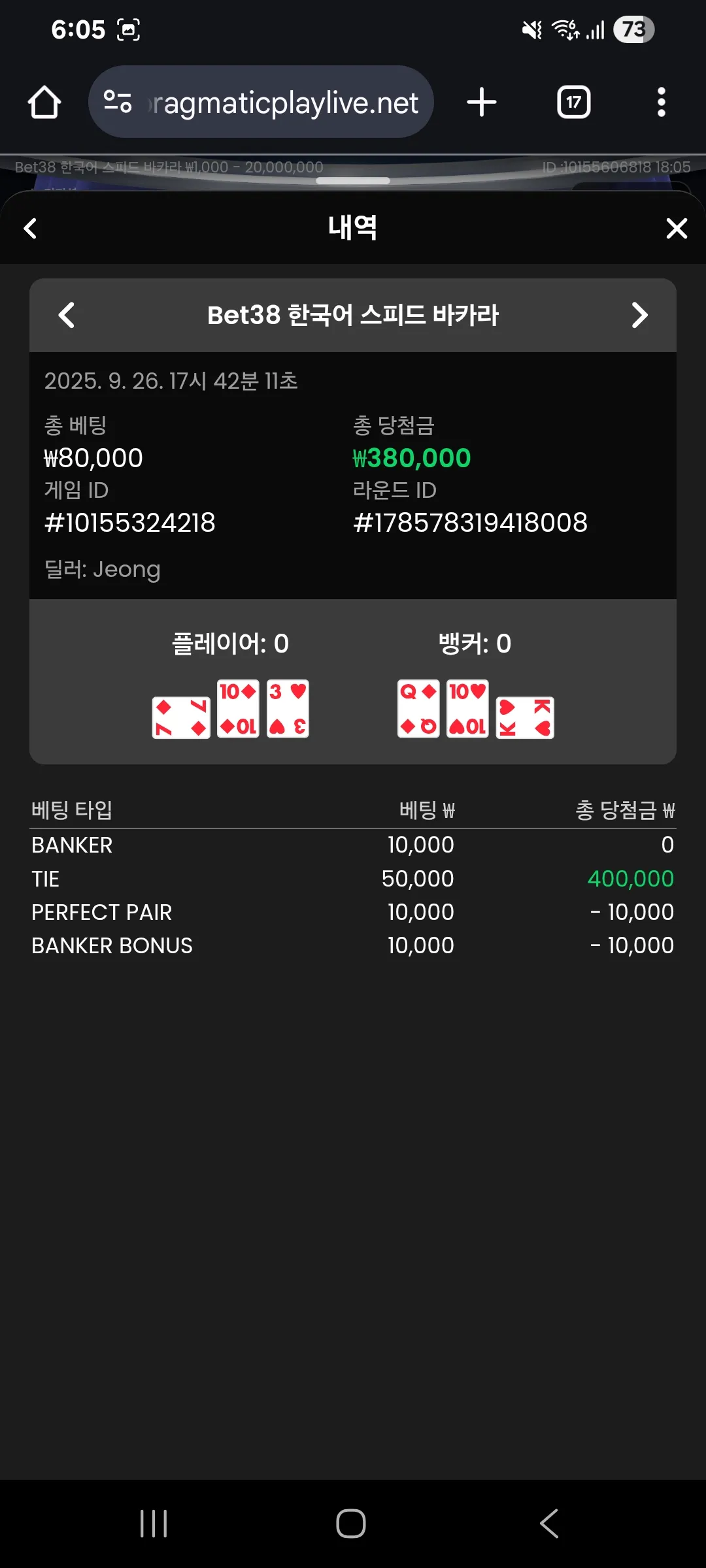Open a new browser tab
Screen dimensions: 706x1568
pyautogui.click(x=482, y=102)
